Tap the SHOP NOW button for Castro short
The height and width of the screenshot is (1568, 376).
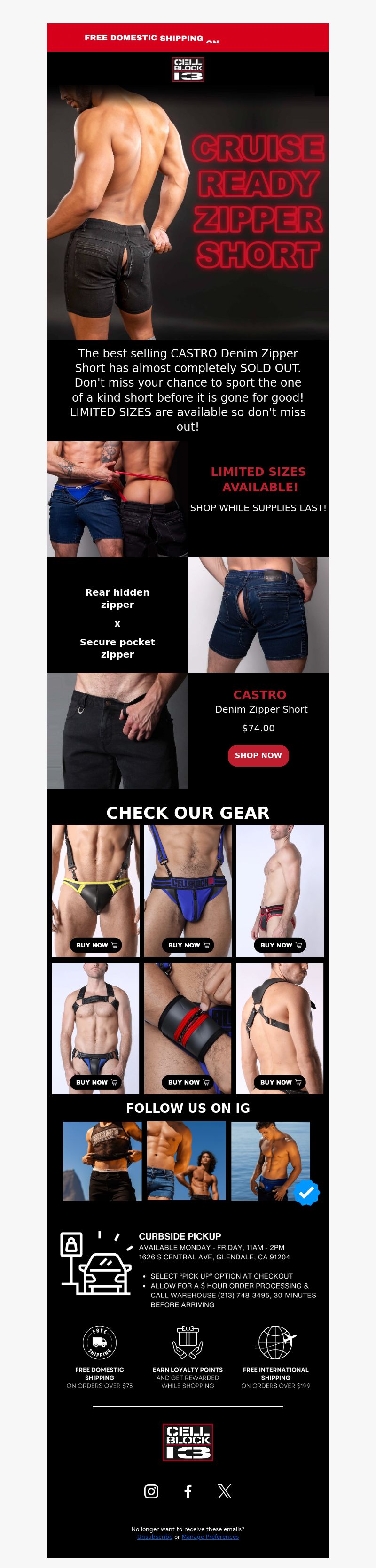click(258, 755)
